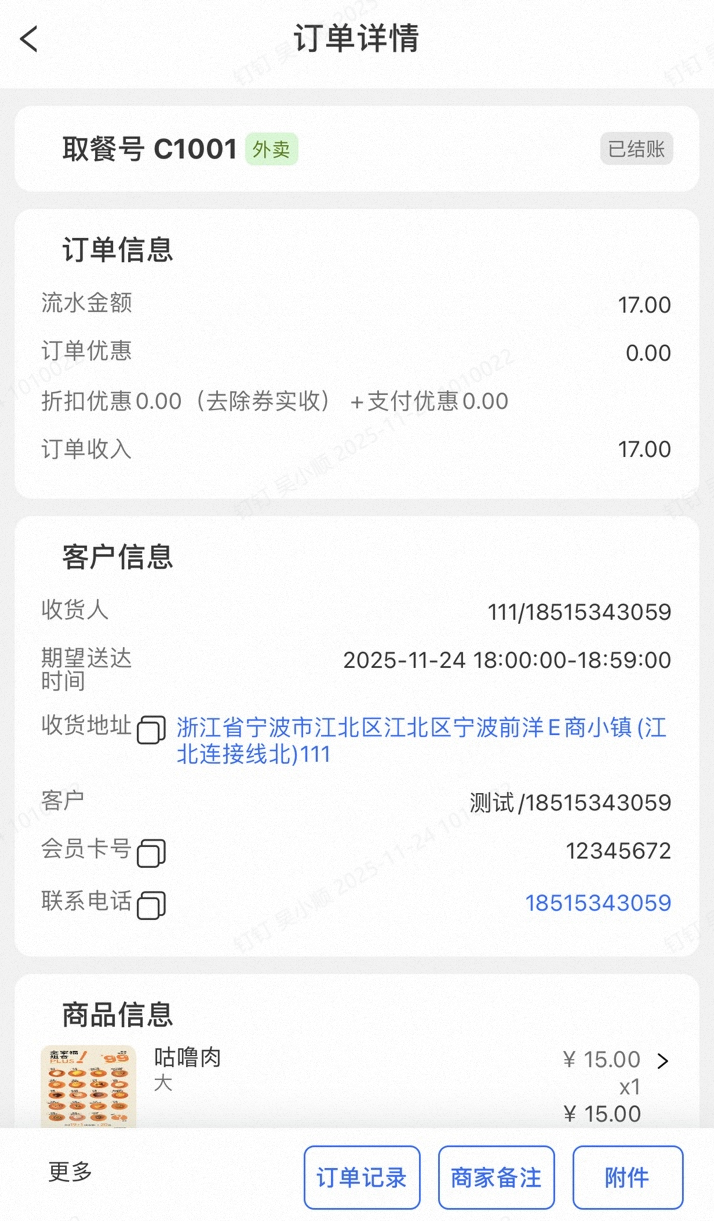The width and height of the screenshot is (714, 1221).
Task: Tap 更多 for more options
Action: pyautogui.click(x=70, y=1172)
